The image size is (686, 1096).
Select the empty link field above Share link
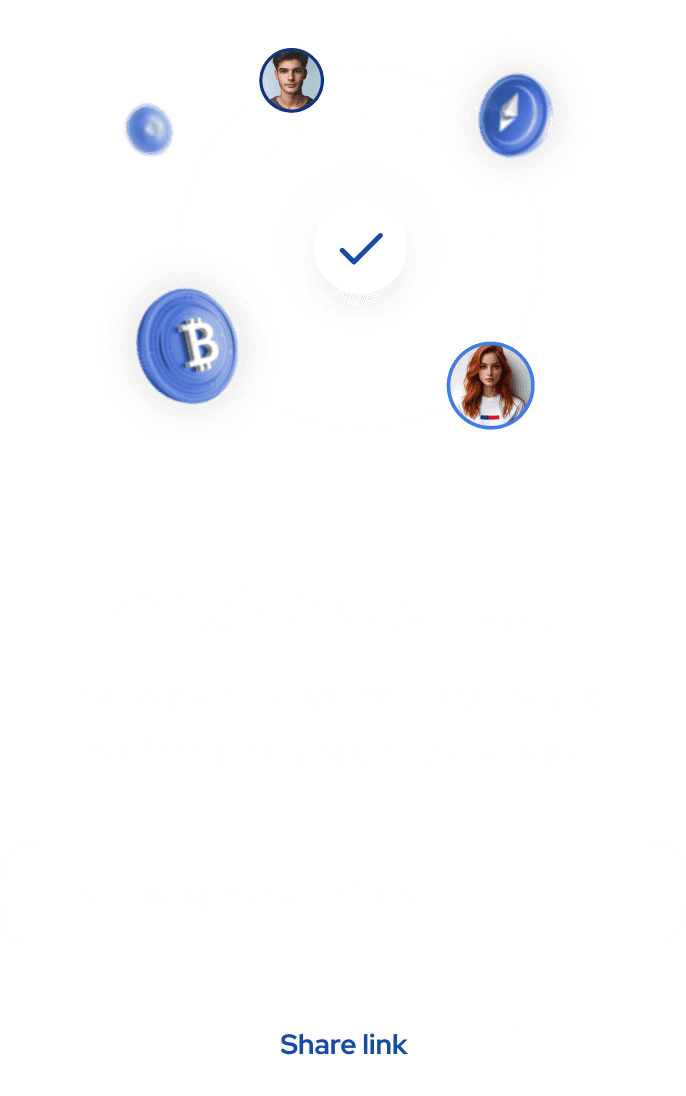[343, 893]
